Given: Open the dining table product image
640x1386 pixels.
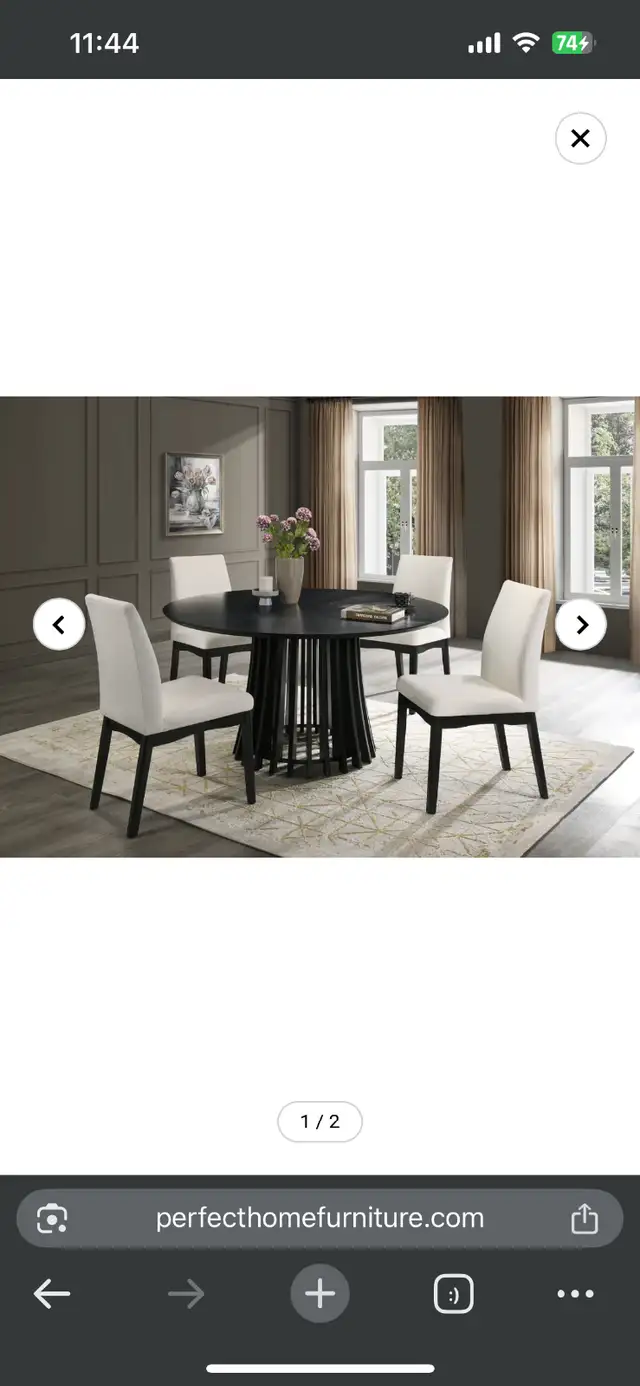Looking at the screenshot, I should click(320, 627).
